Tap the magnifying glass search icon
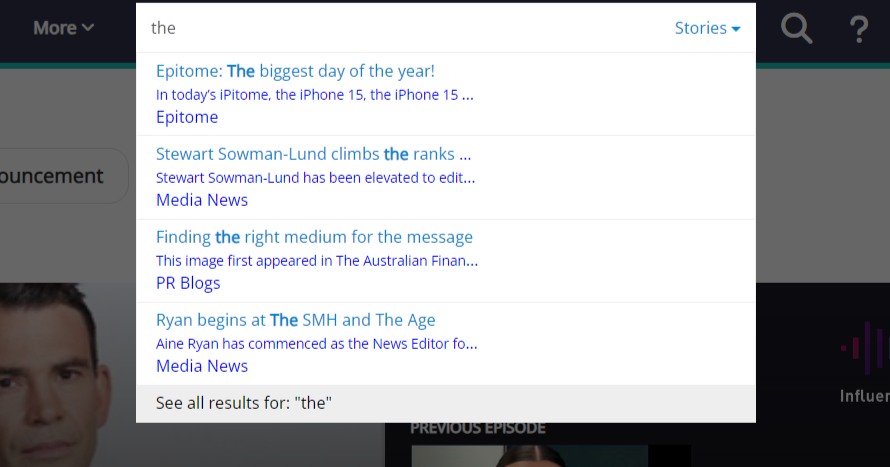Image resolution: width=890 pixels, height=467 pixels. [x=796, y=28]
